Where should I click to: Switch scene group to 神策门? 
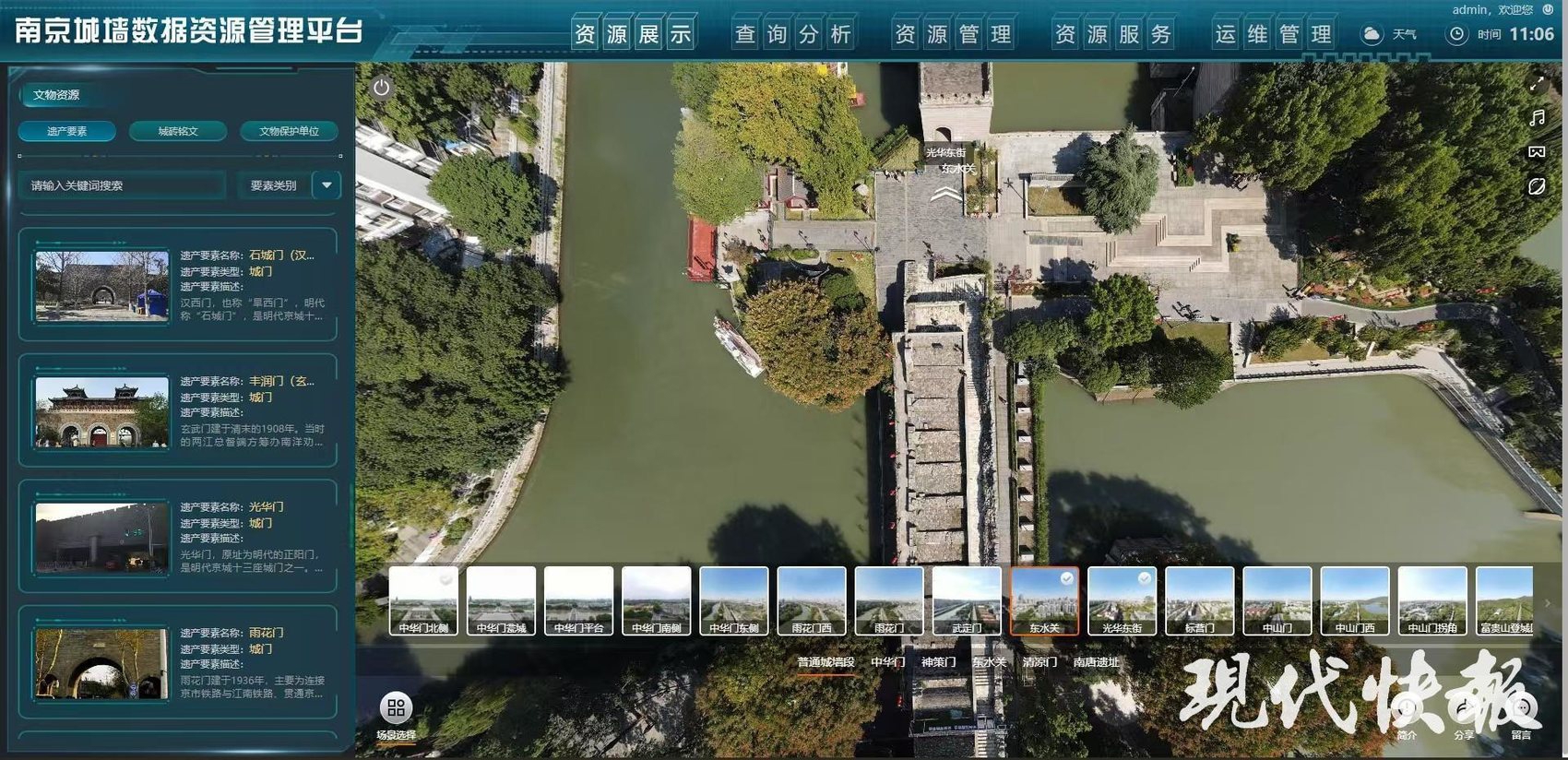pyautogui.click(x=938, y=662)
